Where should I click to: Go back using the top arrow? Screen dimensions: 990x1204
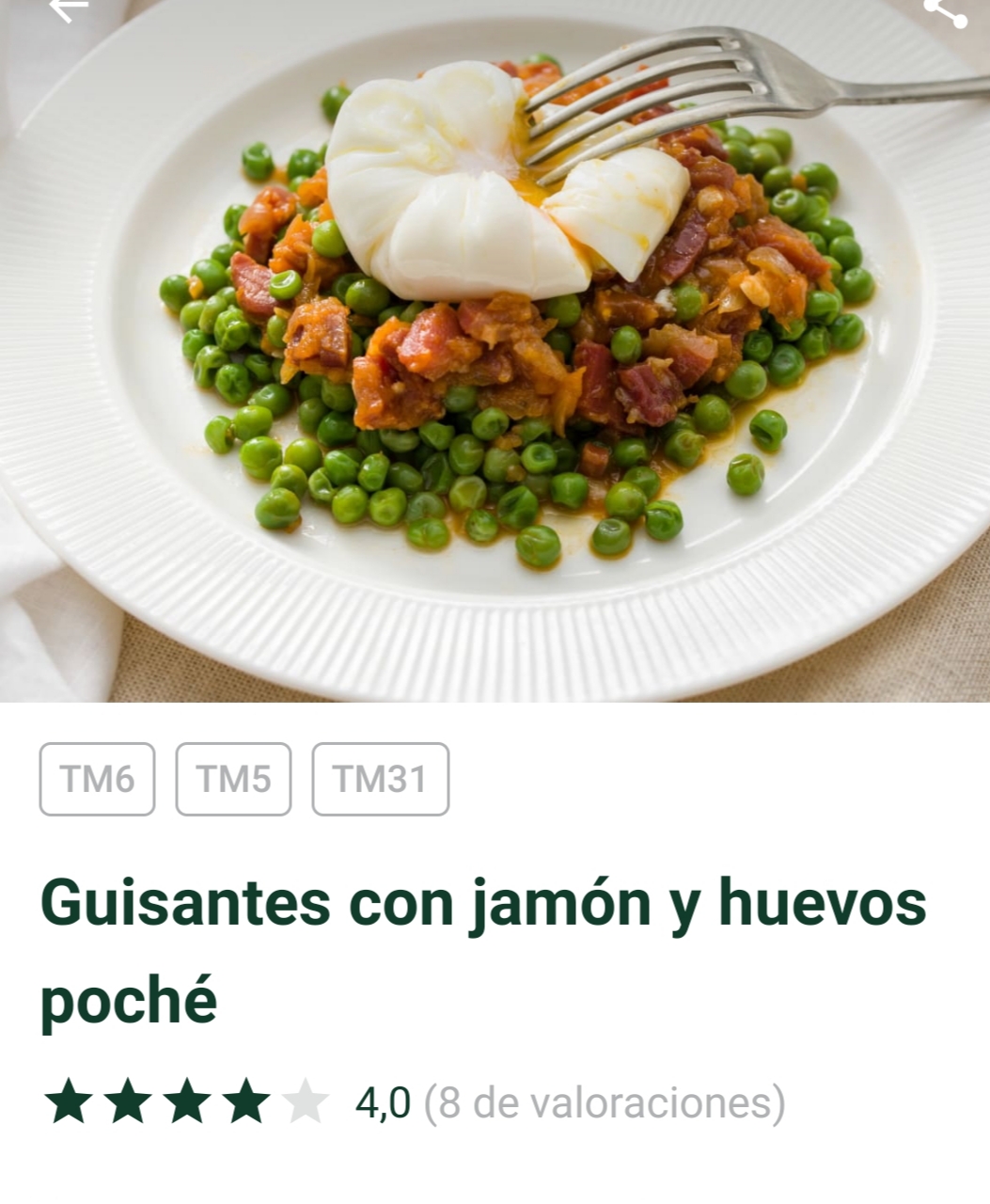[x=68, y=8]
